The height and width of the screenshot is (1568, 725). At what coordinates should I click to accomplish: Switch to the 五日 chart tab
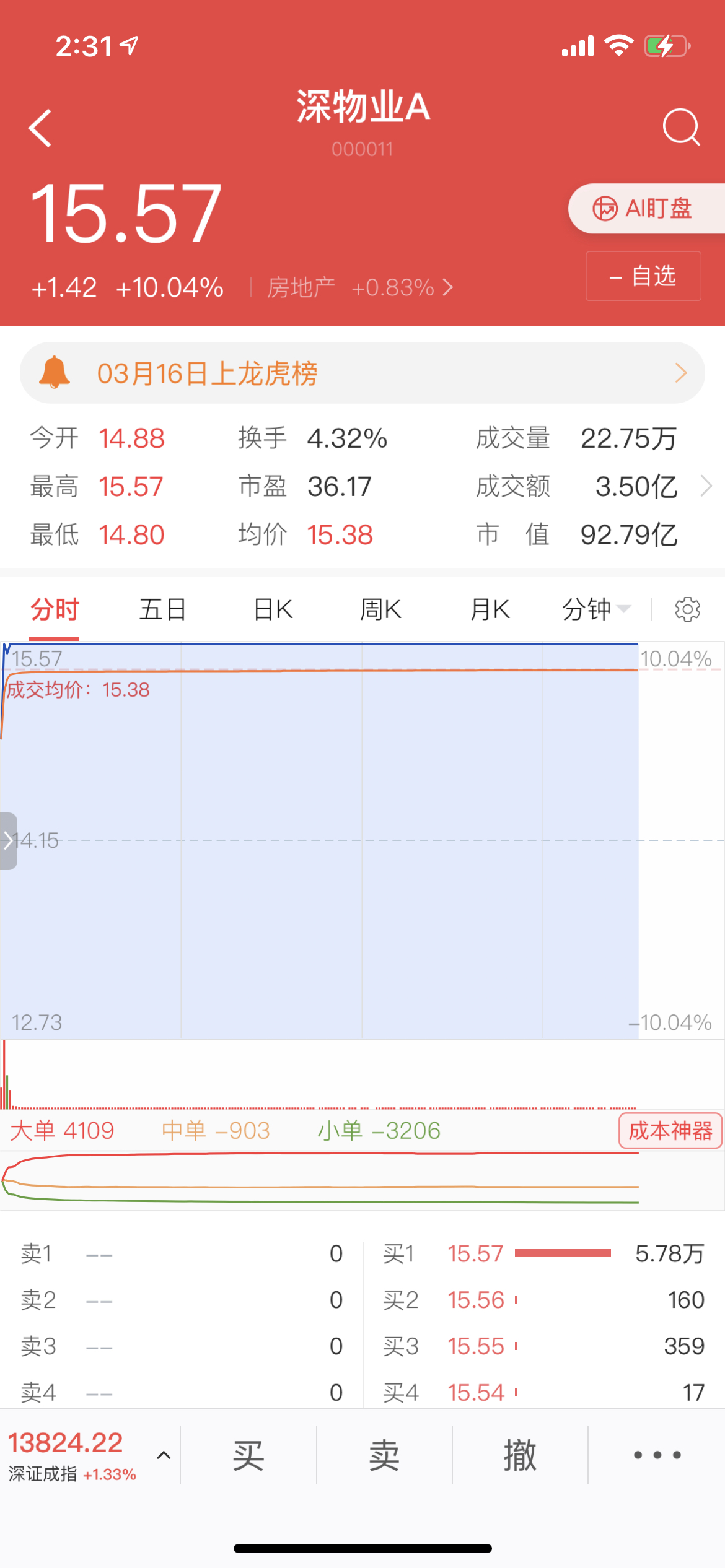coord(163,610)
